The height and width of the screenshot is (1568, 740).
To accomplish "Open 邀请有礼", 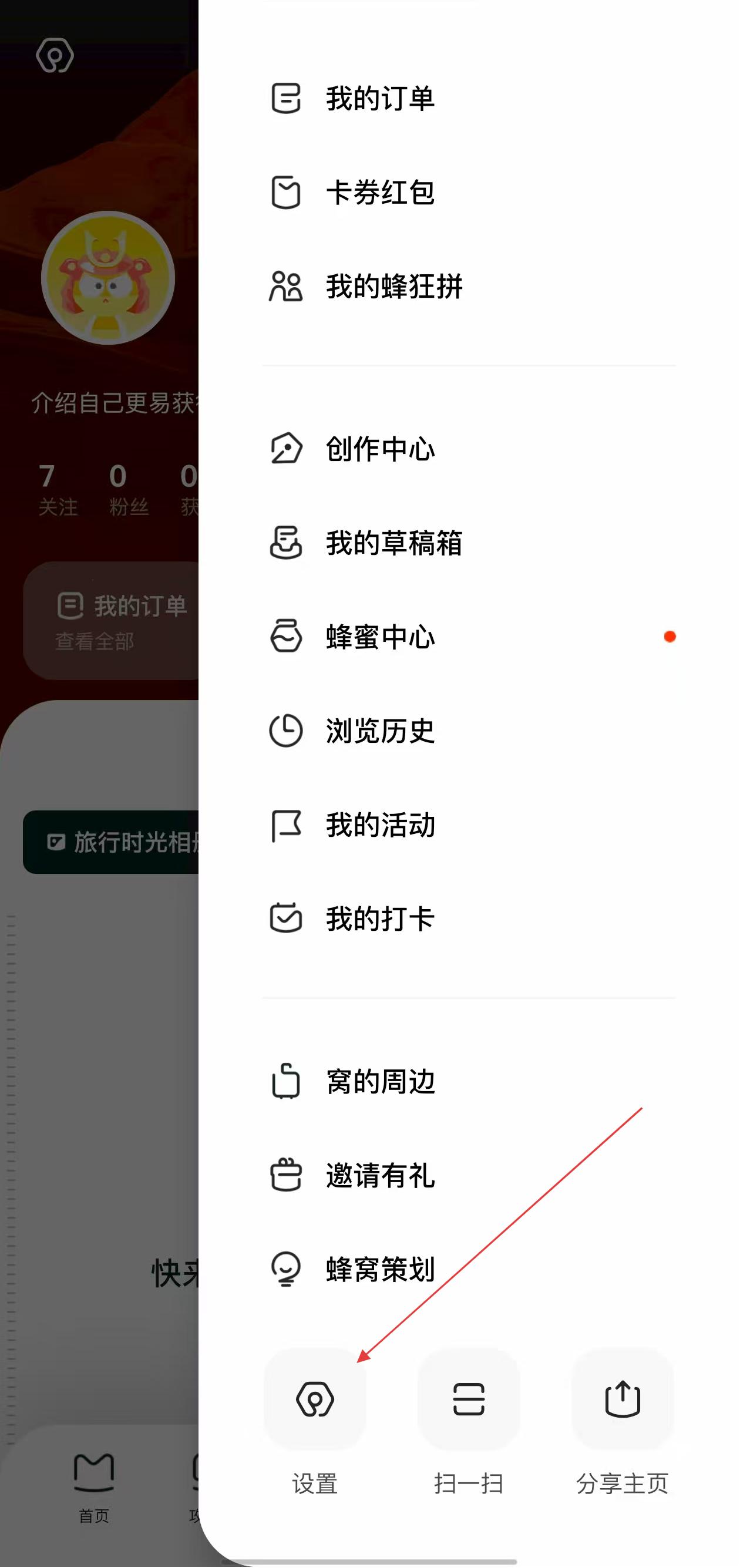I will [380, 1175].
